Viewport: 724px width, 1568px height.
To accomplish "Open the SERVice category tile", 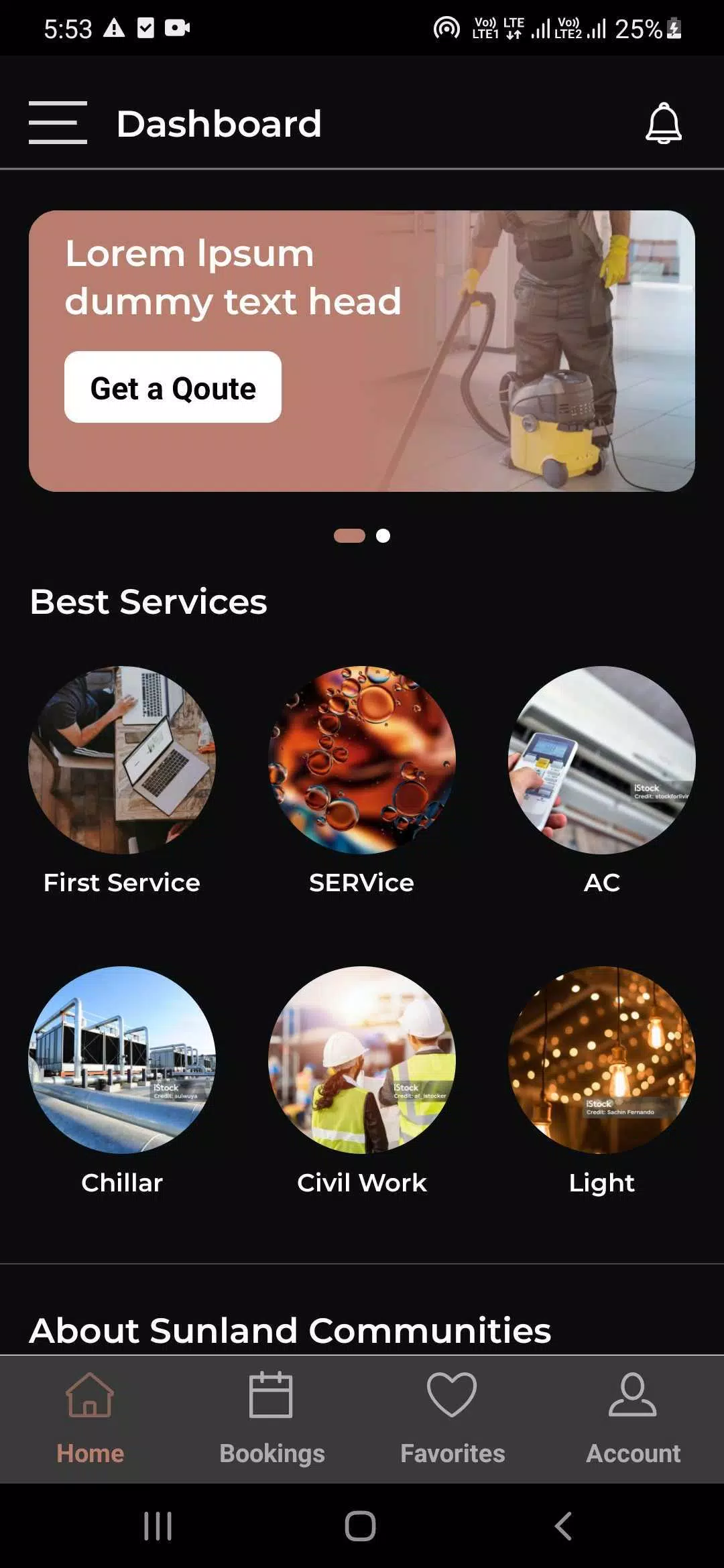I will pos(362,760).
